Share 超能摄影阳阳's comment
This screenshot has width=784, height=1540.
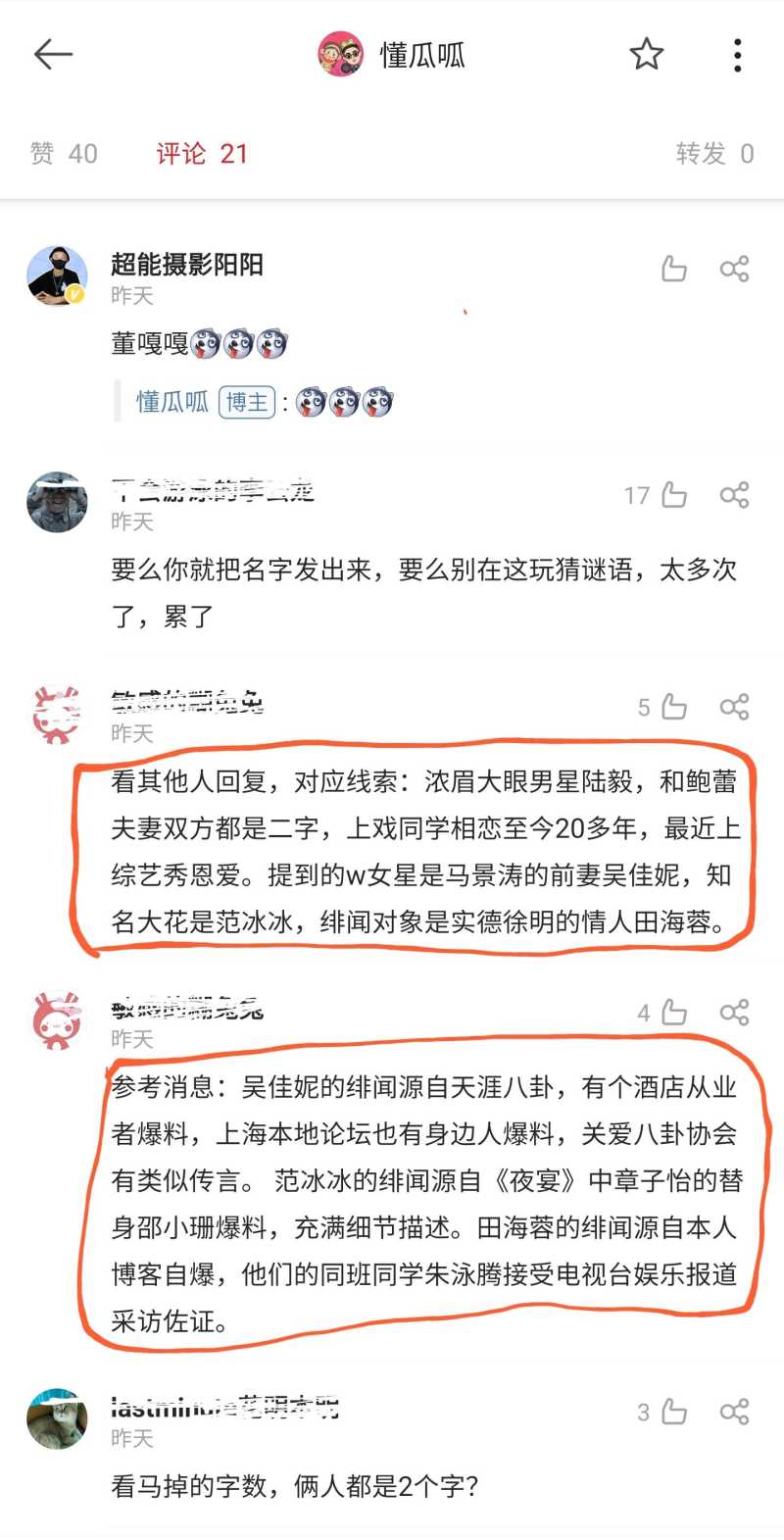click(x=734, y=269)
